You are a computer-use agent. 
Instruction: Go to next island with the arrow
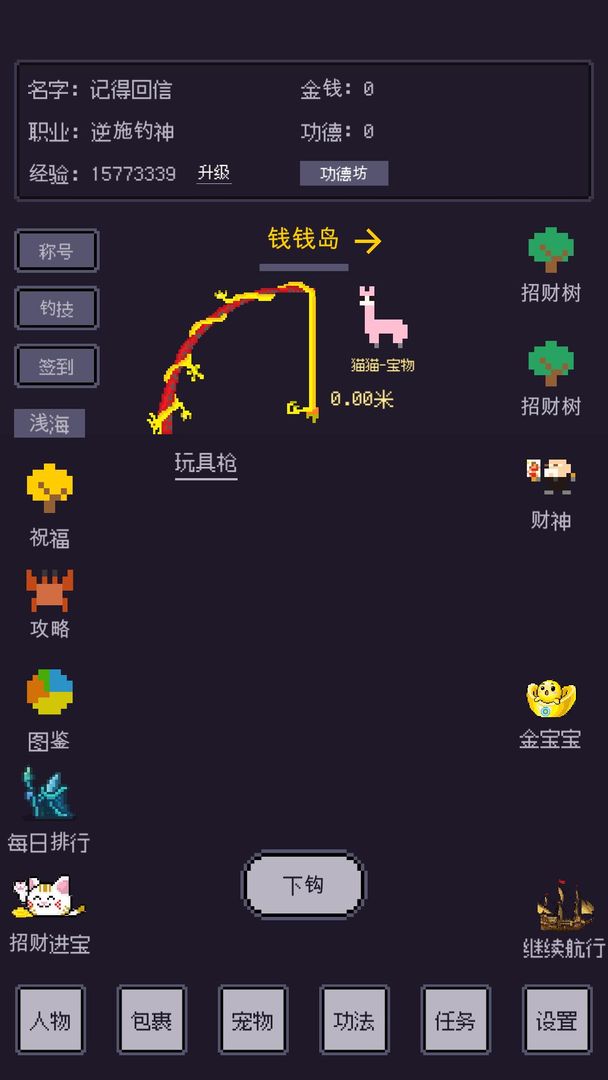pos(368,241)
